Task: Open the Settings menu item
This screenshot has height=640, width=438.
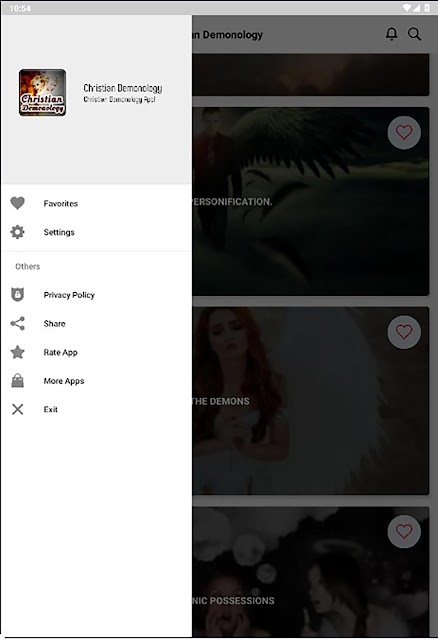Action: coord(96,232)
